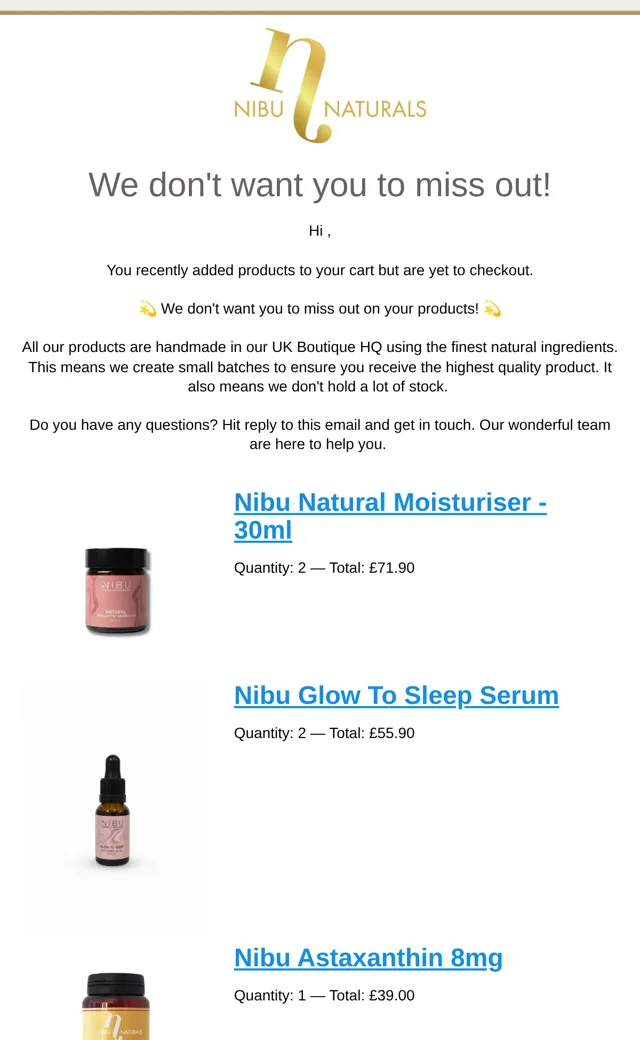Screen dimensions: 640x1040
Task: Open the Nibu Astaxanthin 8mg link
Action: tap(368, 958)
